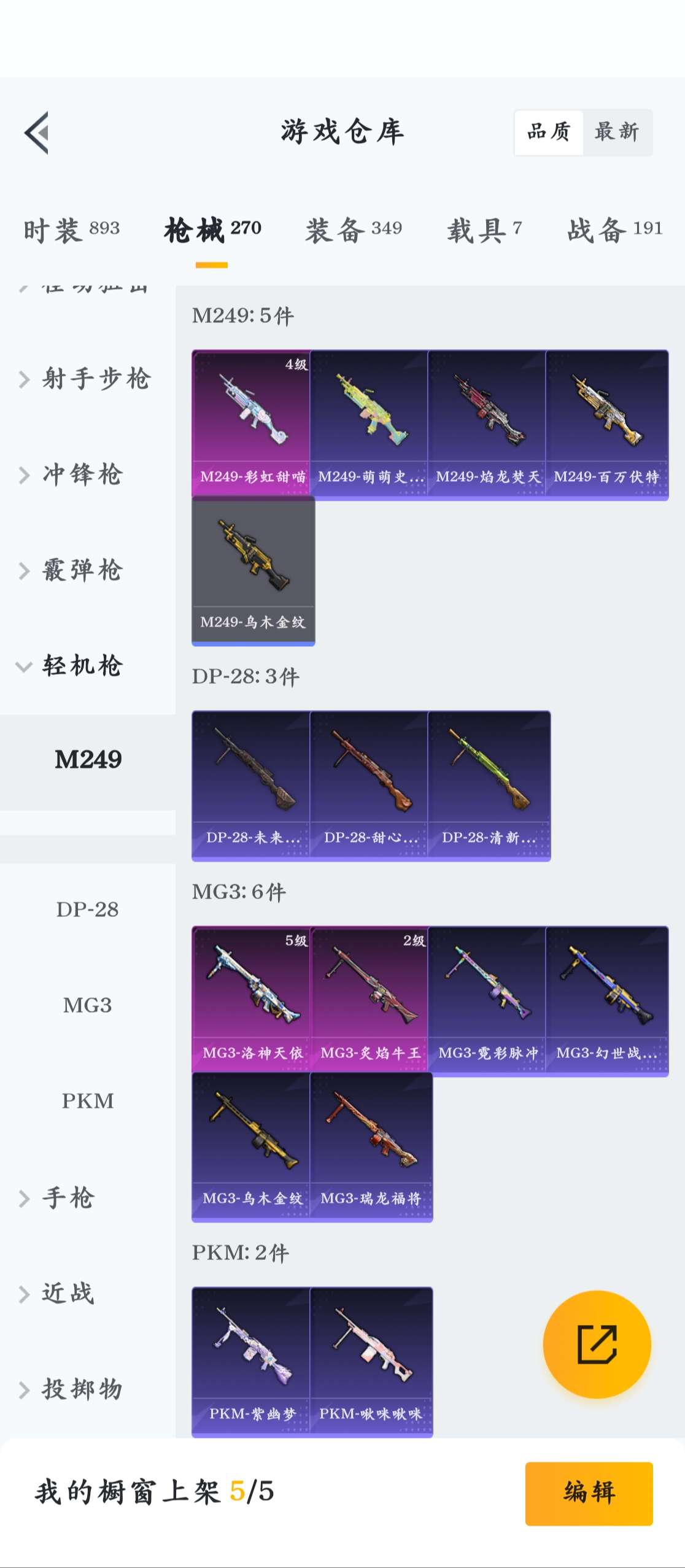Tap the back arrow to leave the warehouse
685x1568 pixels.
[x=38, y=134]
